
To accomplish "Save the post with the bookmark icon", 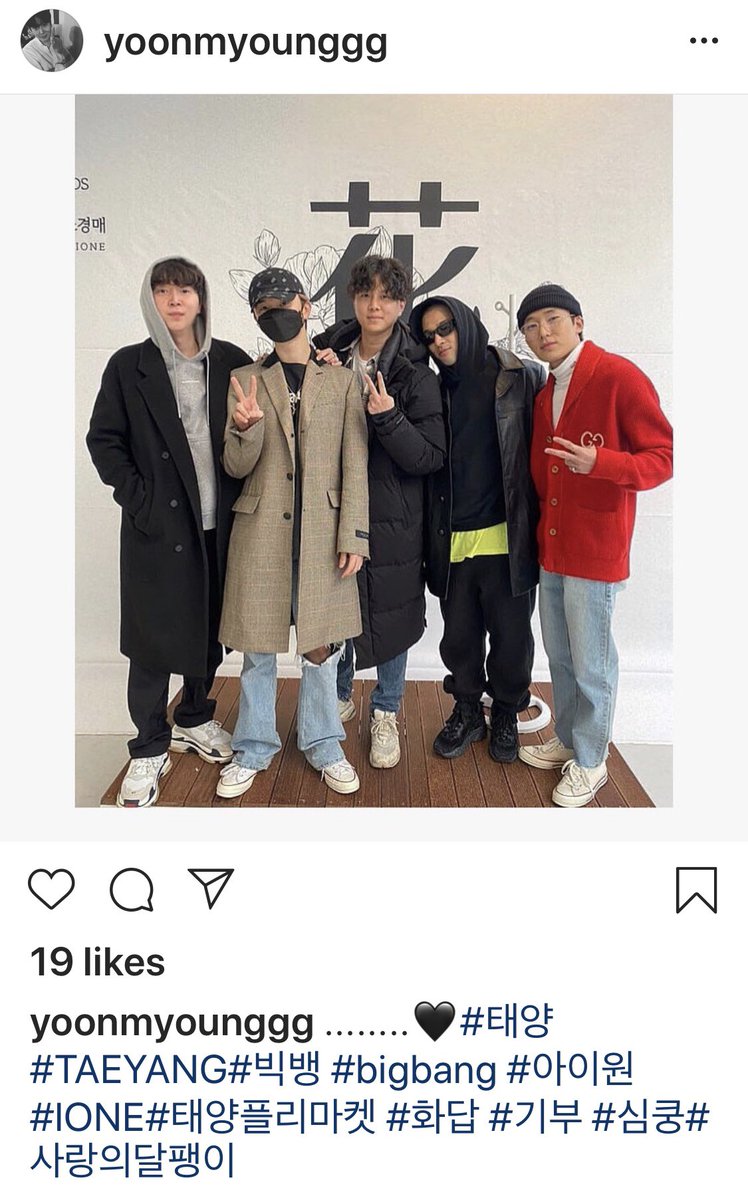I will click(x=696, y=888).
